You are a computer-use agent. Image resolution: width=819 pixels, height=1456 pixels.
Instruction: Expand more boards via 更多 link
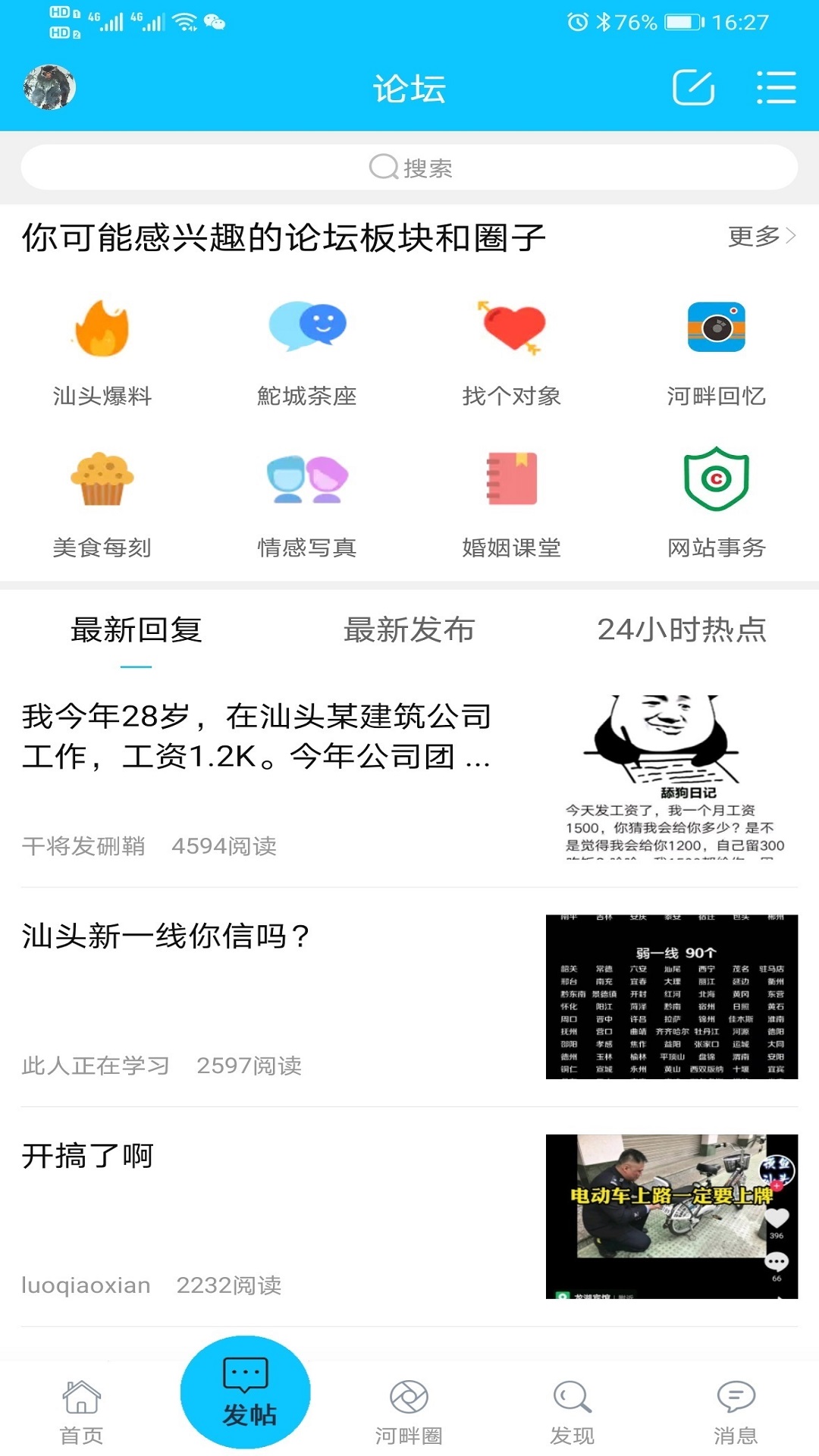click(x=758, y=237)
